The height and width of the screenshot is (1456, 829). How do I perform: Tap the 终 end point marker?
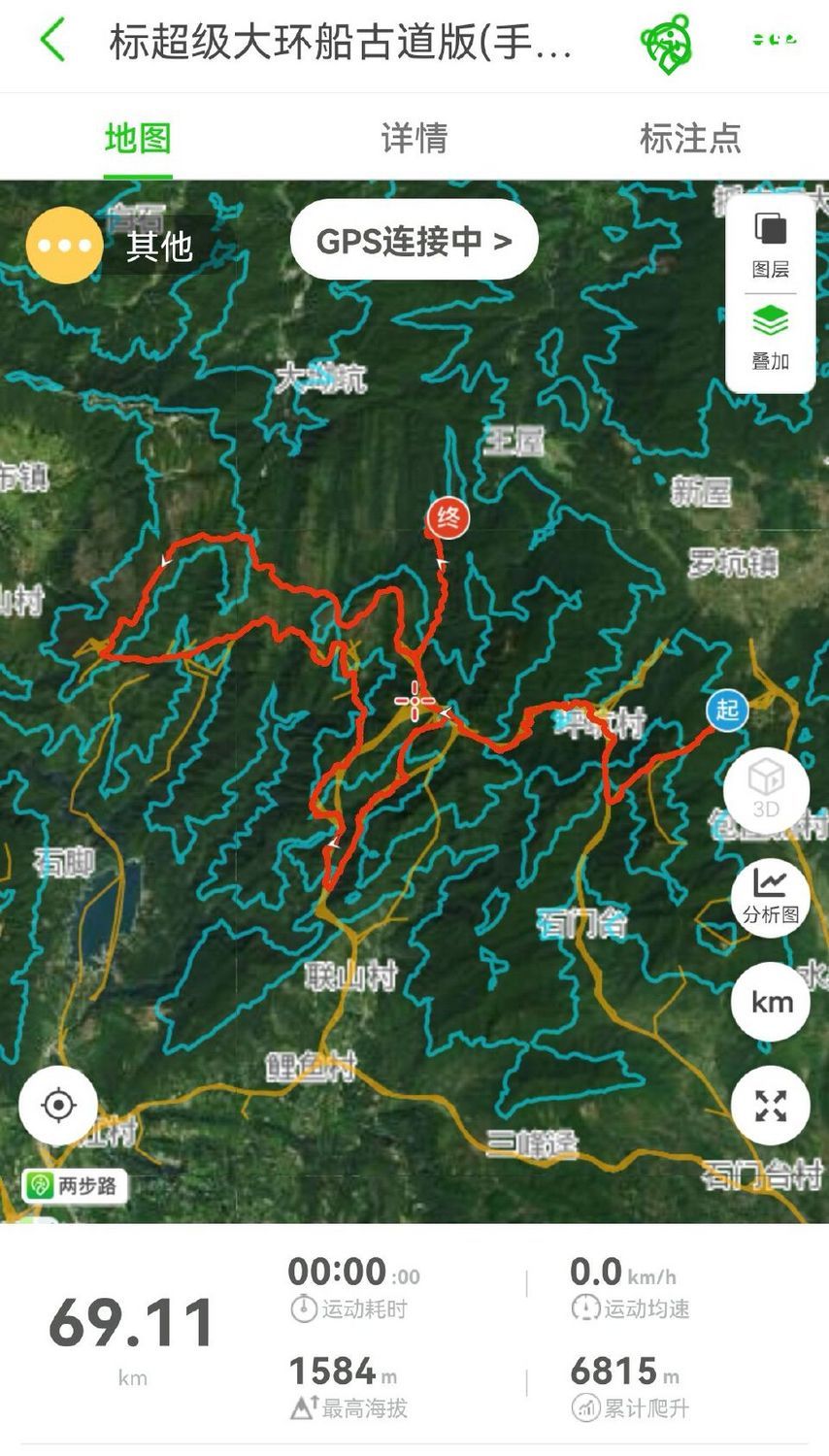pyautogui.click(x=448, y=518)
